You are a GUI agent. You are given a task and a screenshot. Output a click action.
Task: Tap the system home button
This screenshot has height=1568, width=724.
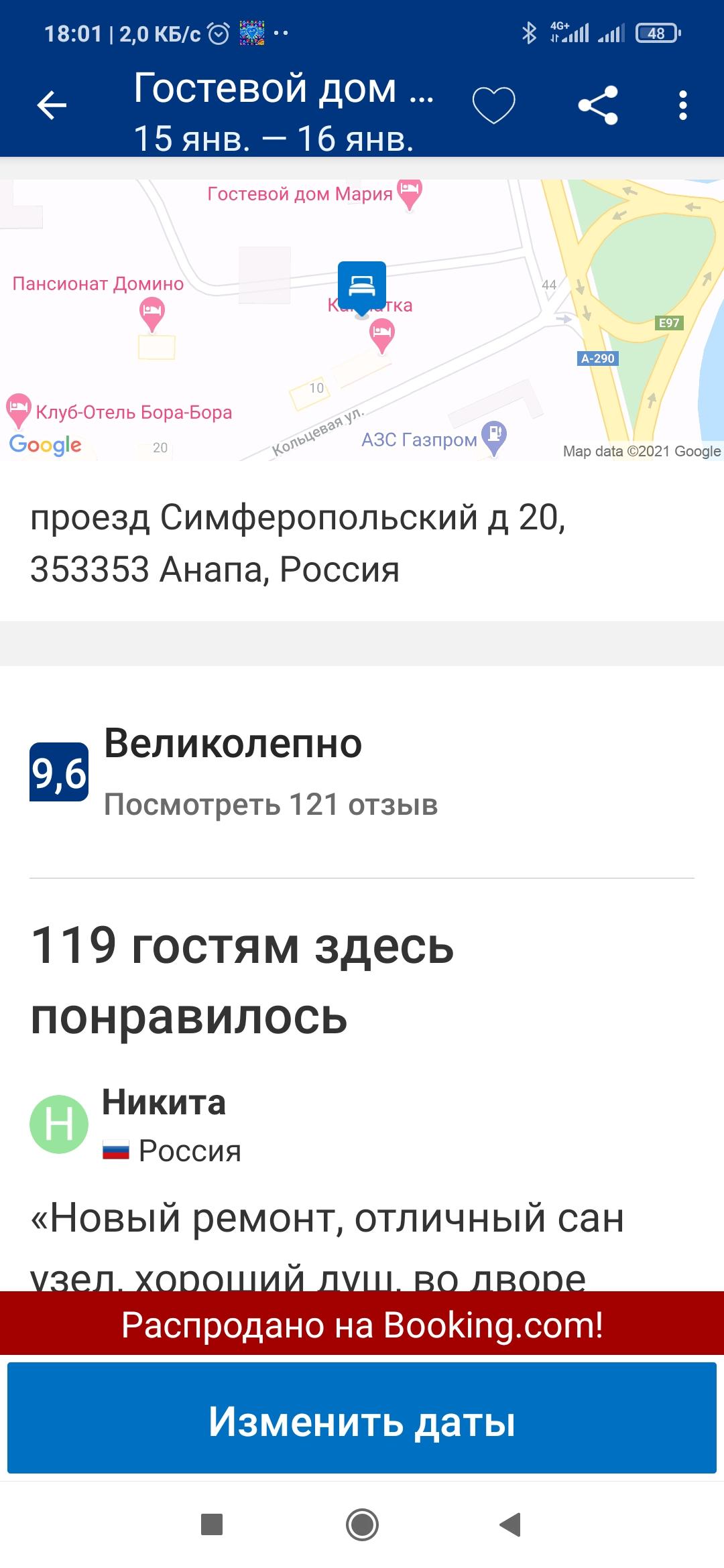(362, 1524)
